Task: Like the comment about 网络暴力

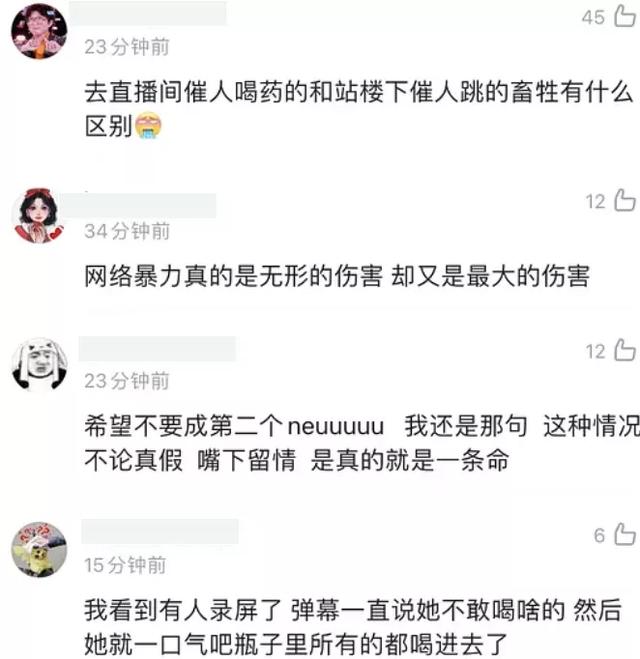Action: click(x=625, y=201)
